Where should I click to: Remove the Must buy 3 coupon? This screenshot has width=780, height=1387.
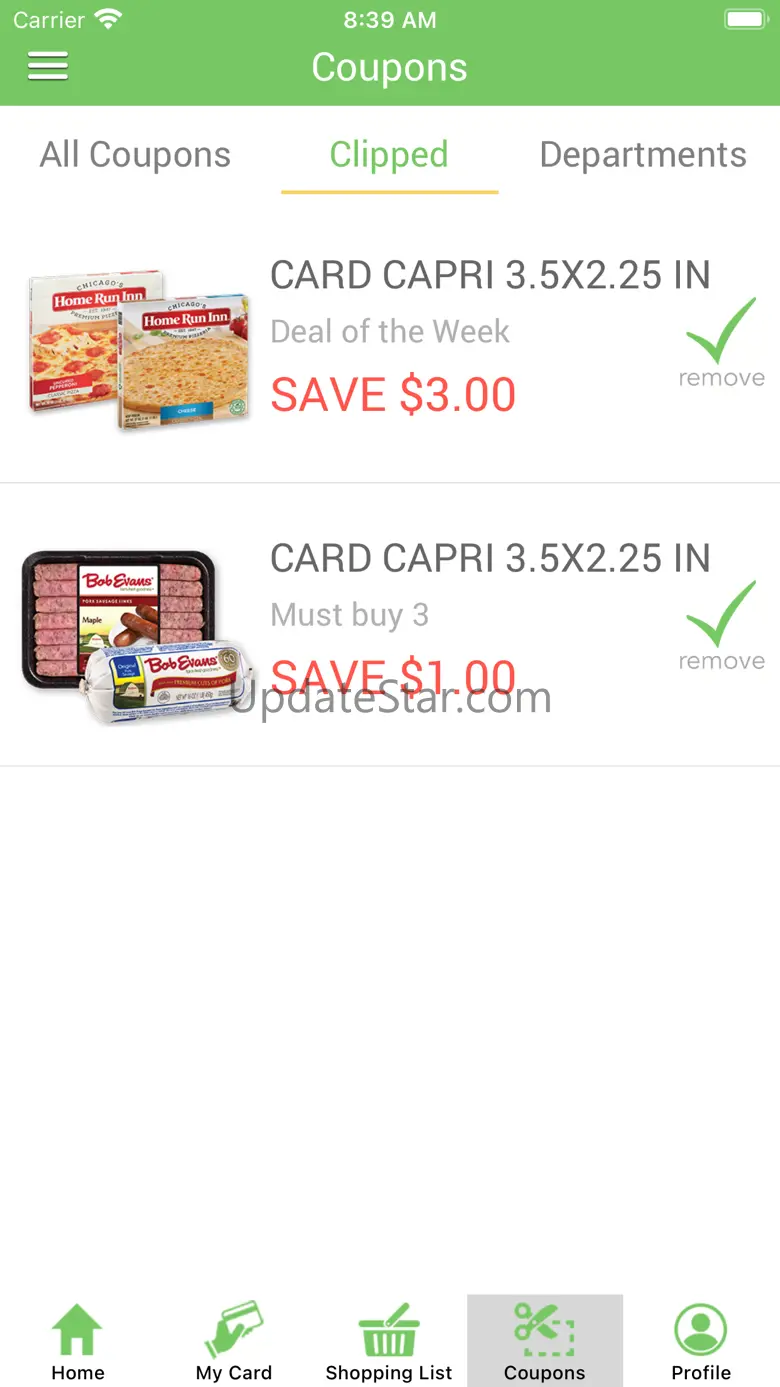pos(721,628)
